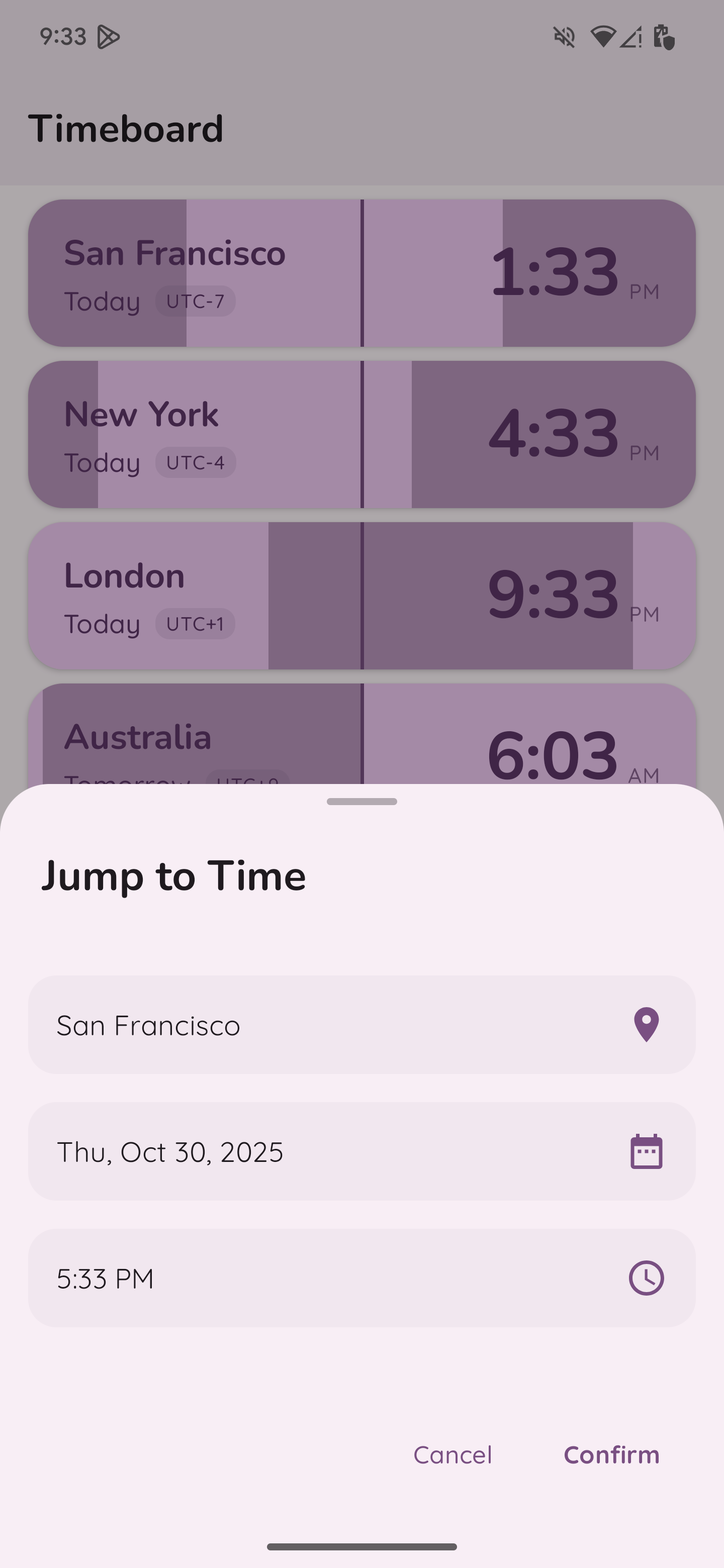Click the Wi-Fi icon in the status bar

click(603, 37)
